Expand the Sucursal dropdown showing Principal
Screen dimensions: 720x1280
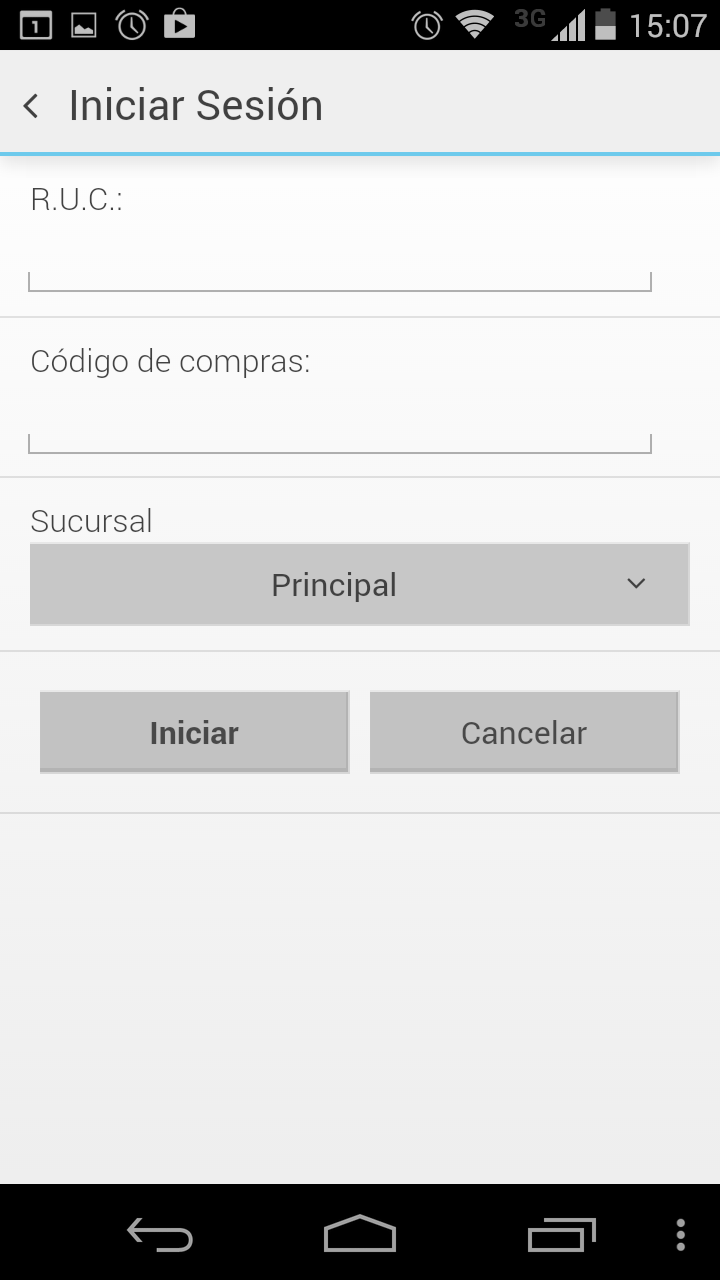[x=360, y=585]
